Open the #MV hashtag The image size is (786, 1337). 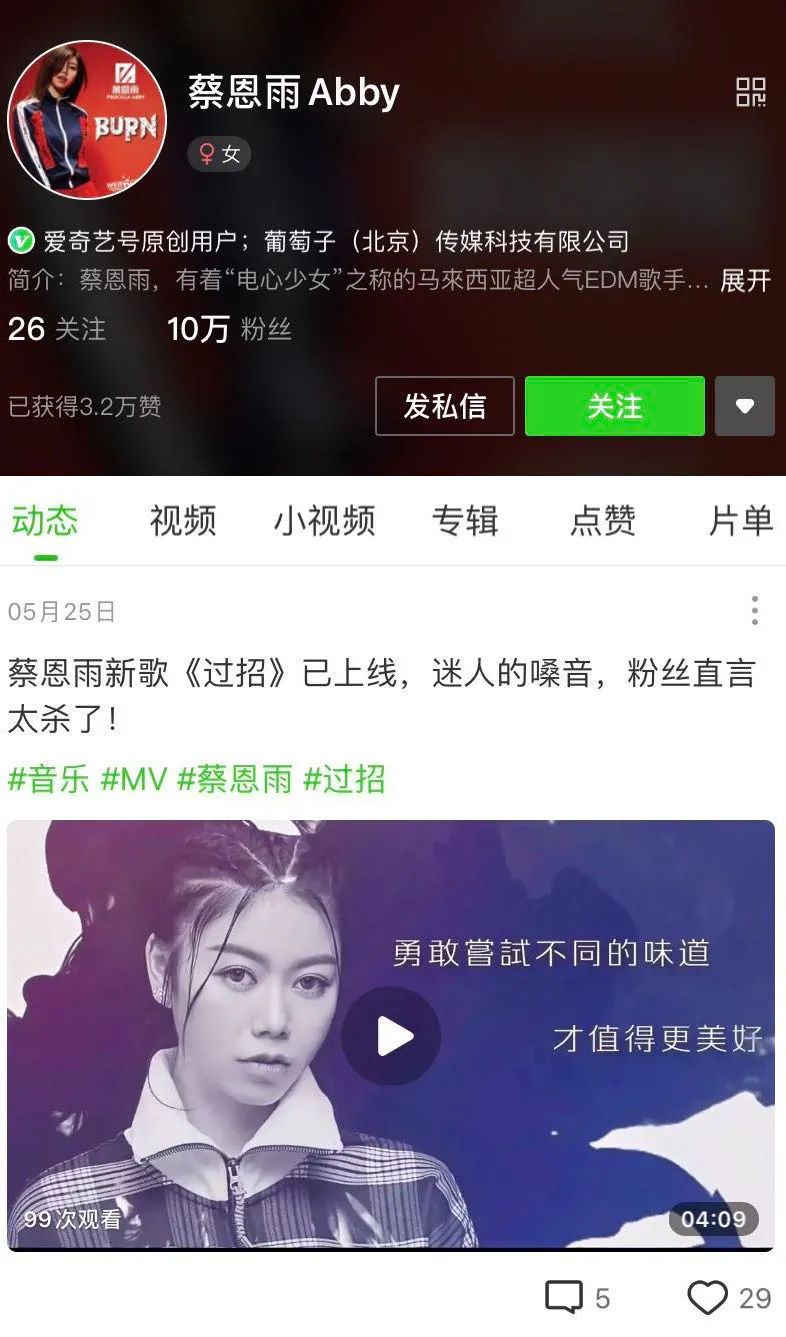pos(134,779)
